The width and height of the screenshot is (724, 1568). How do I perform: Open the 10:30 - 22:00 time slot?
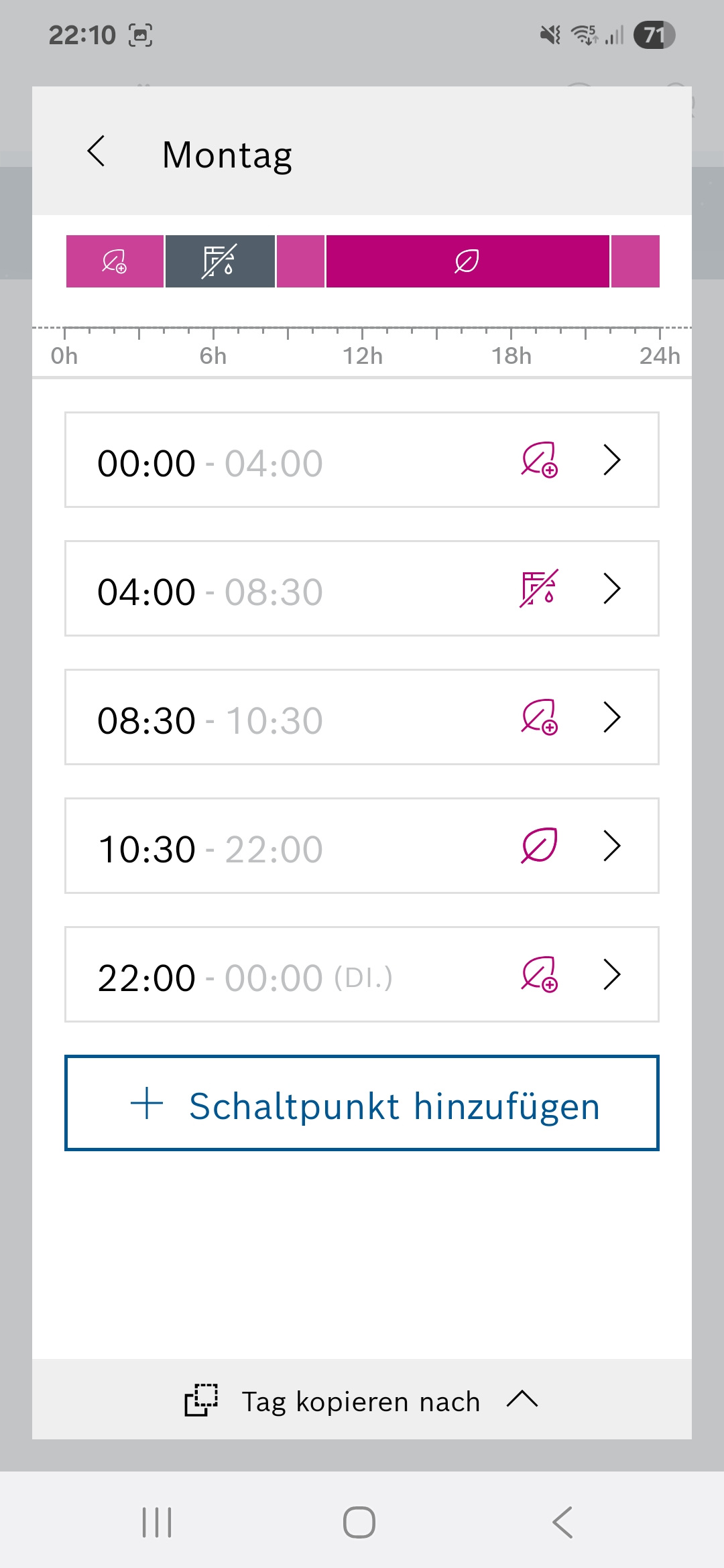(362, 846)
